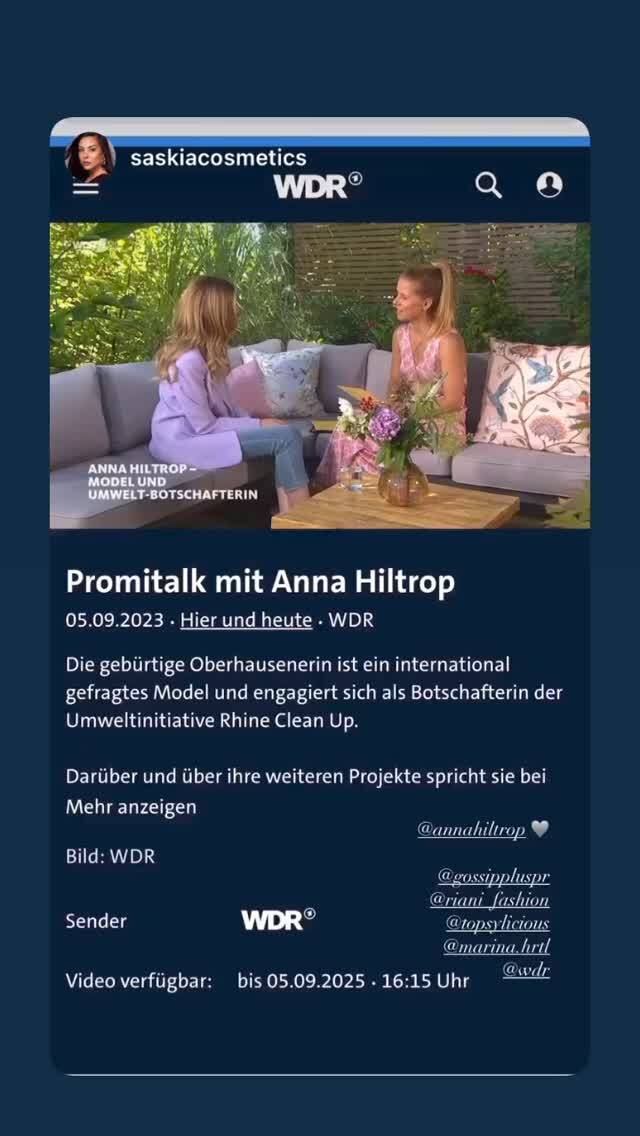Open saskiacosmetics profile picture
This screenshot has height=1136, width=640.
90,157
